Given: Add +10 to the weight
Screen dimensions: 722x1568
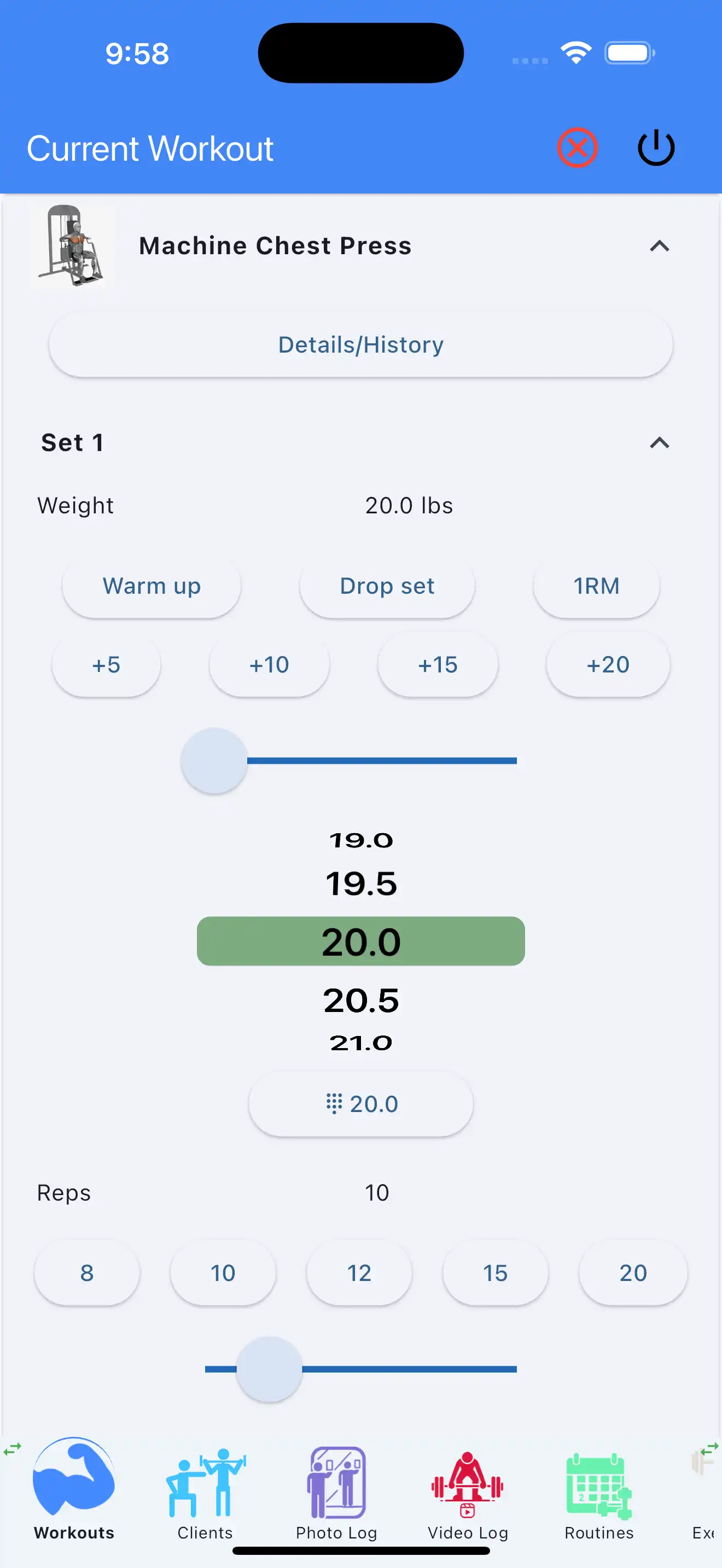Looking at the screenshot, I should 269,664.
